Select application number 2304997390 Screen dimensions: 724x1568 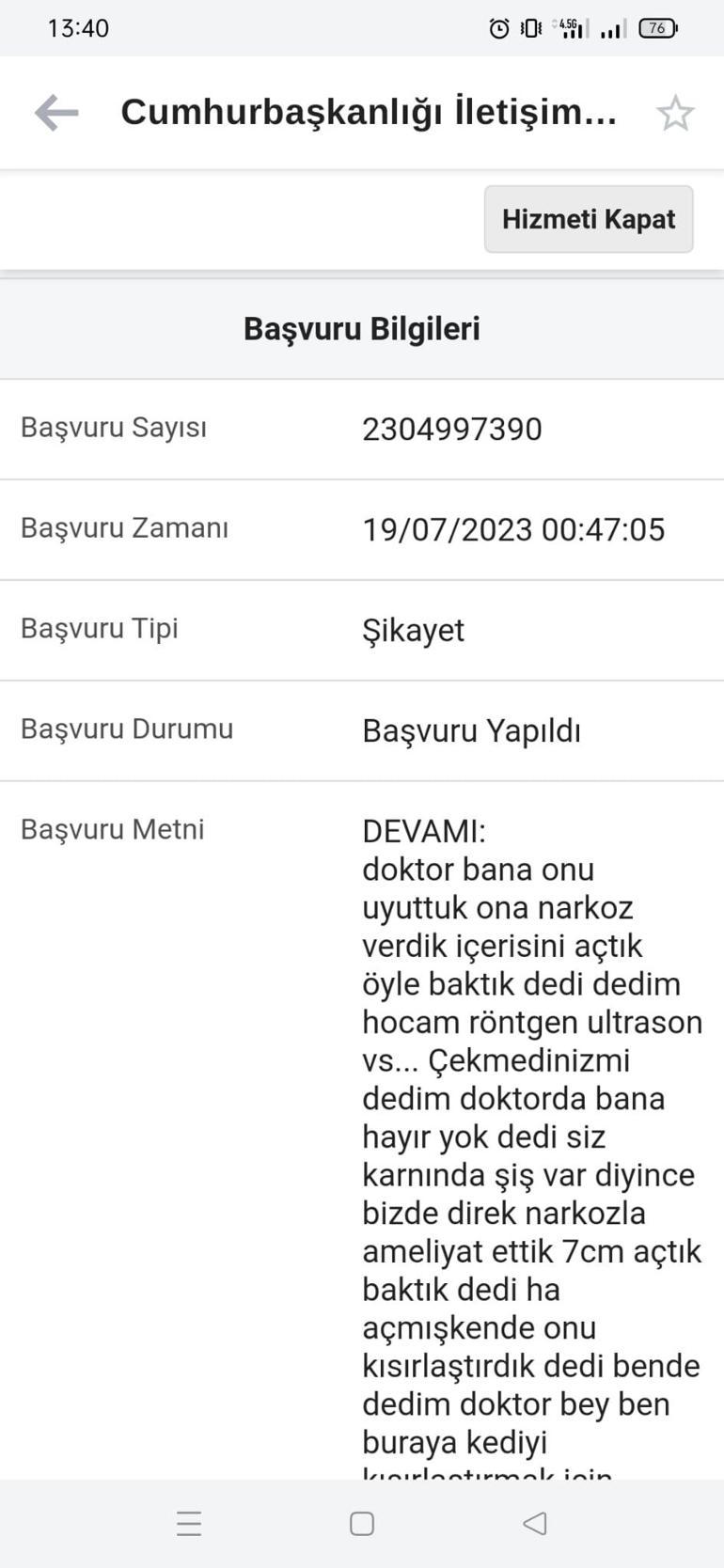[452, 429]
